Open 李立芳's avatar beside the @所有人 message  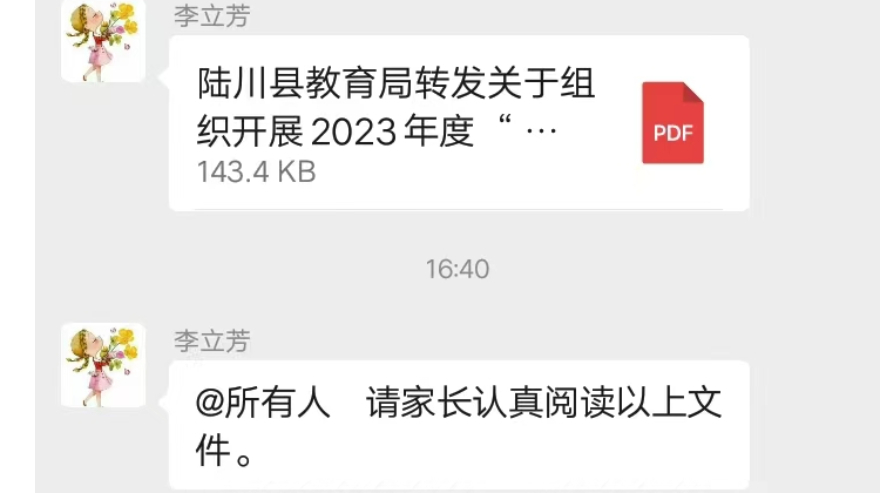coord(103,364)
